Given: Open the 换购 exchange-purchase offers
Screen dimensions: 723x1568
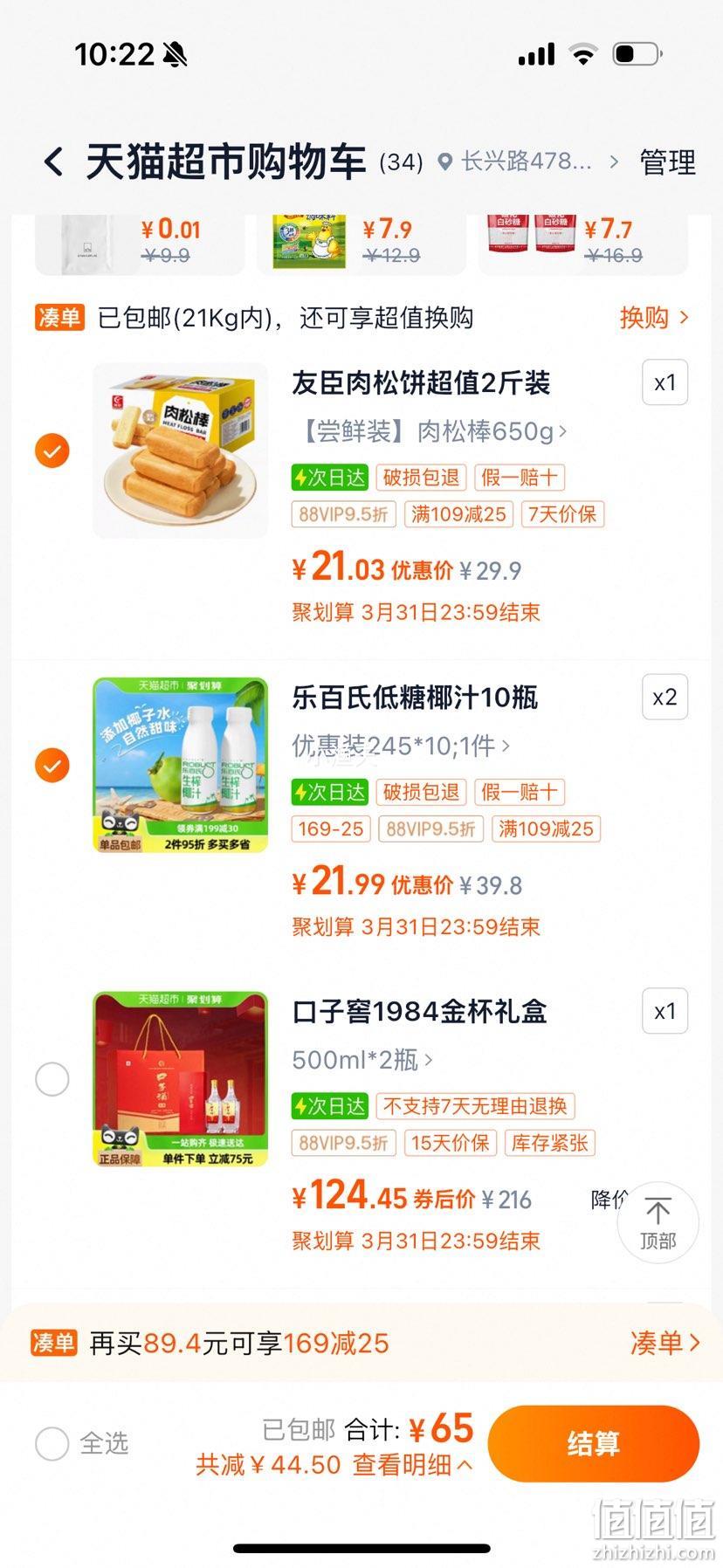Looking at the screenshot, I should [x=655, y=318].
